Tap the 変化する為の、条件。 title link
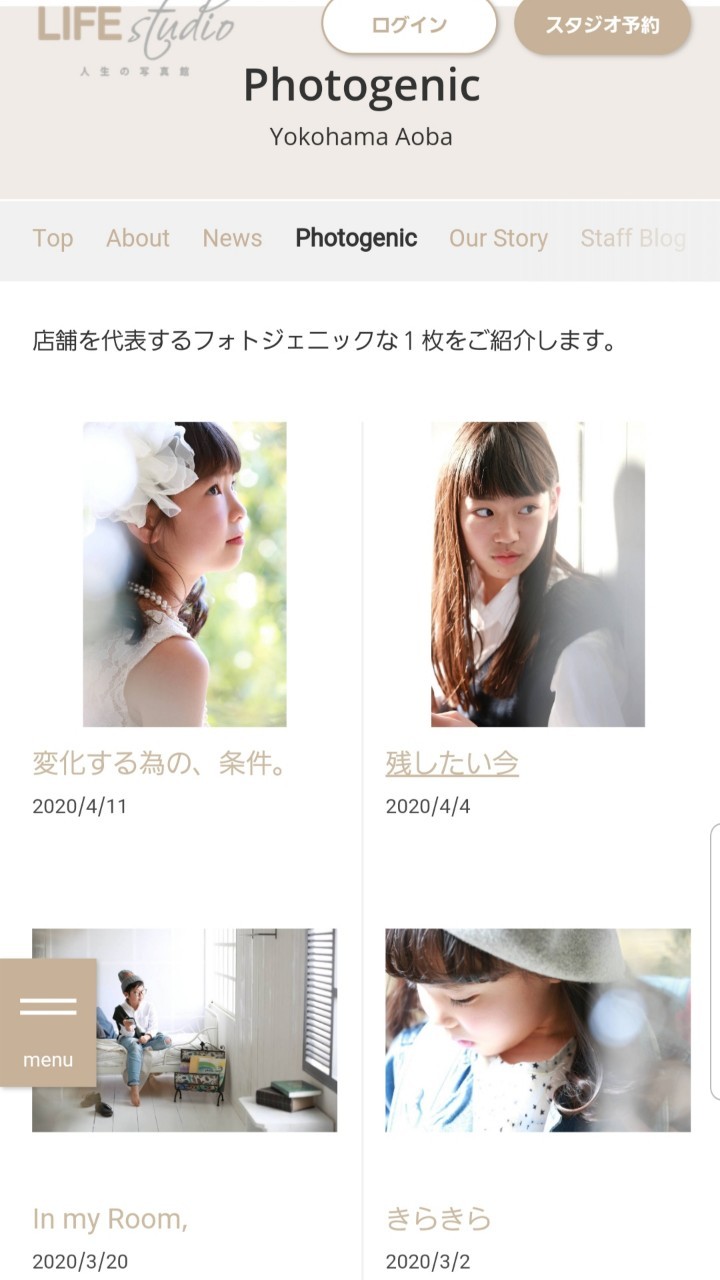The image size is (720, 1280). pos(160,764)
